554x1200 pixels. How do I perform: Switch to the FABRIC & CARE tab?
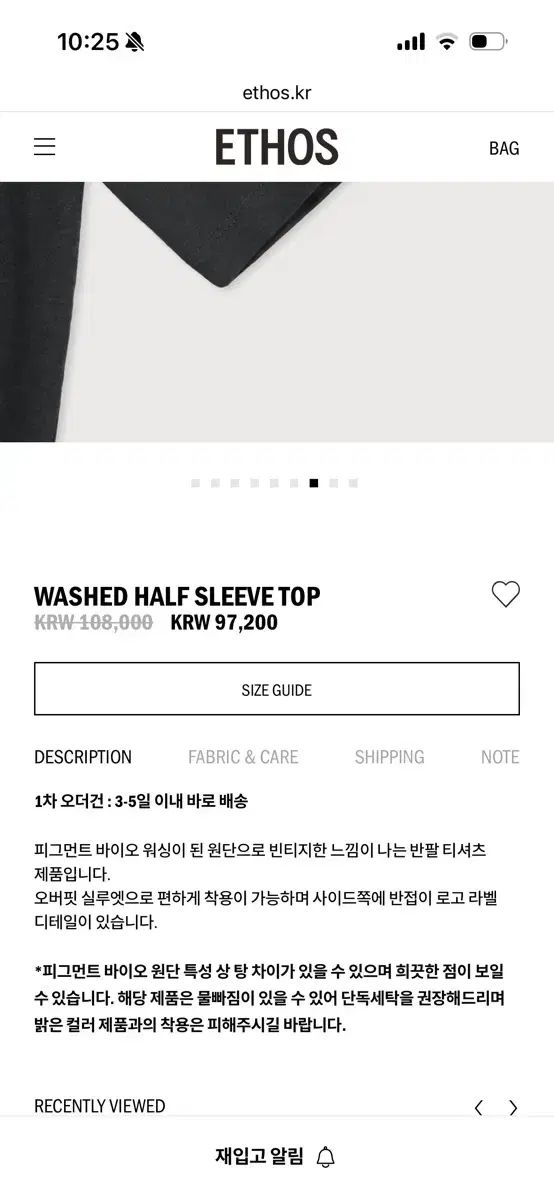[243, 757]
